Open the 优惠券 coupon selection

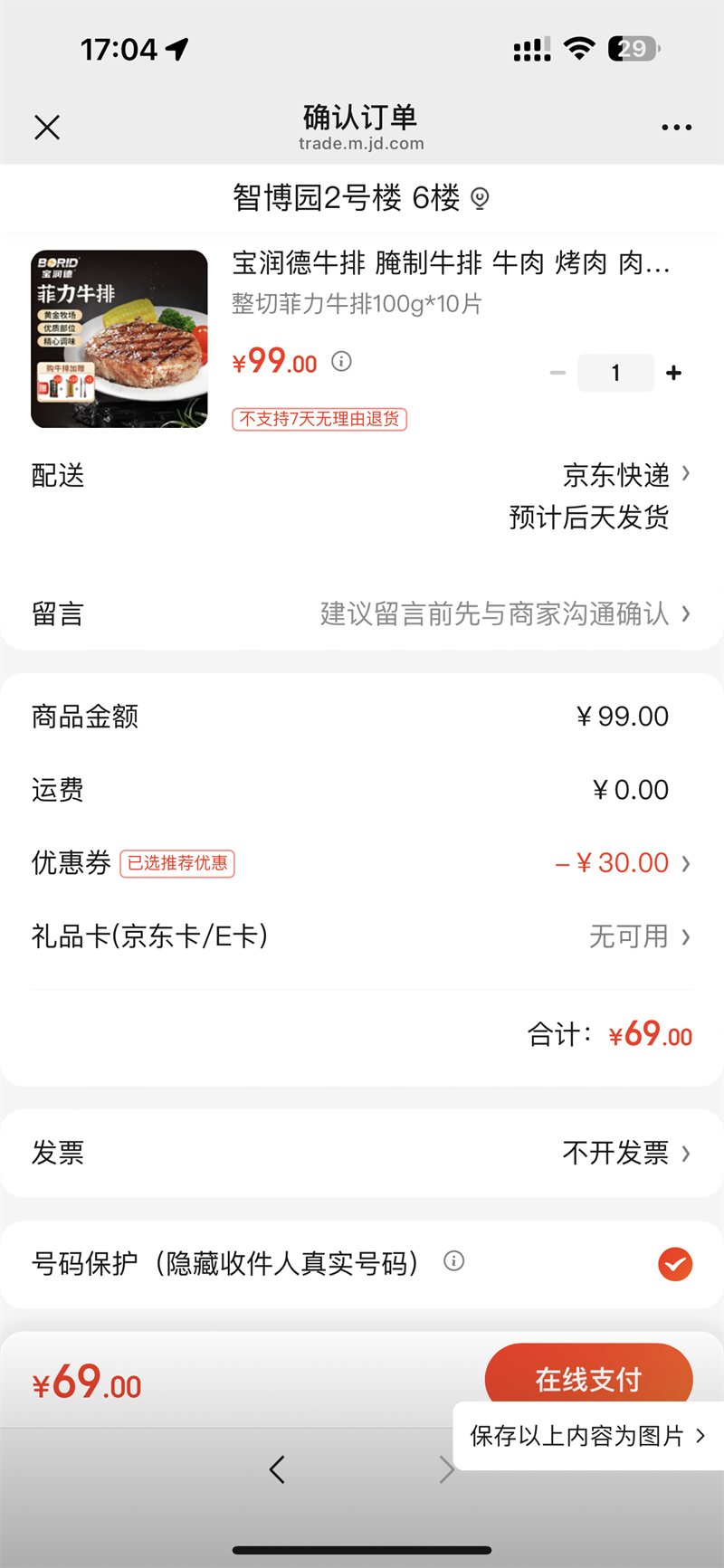point(624,863)
